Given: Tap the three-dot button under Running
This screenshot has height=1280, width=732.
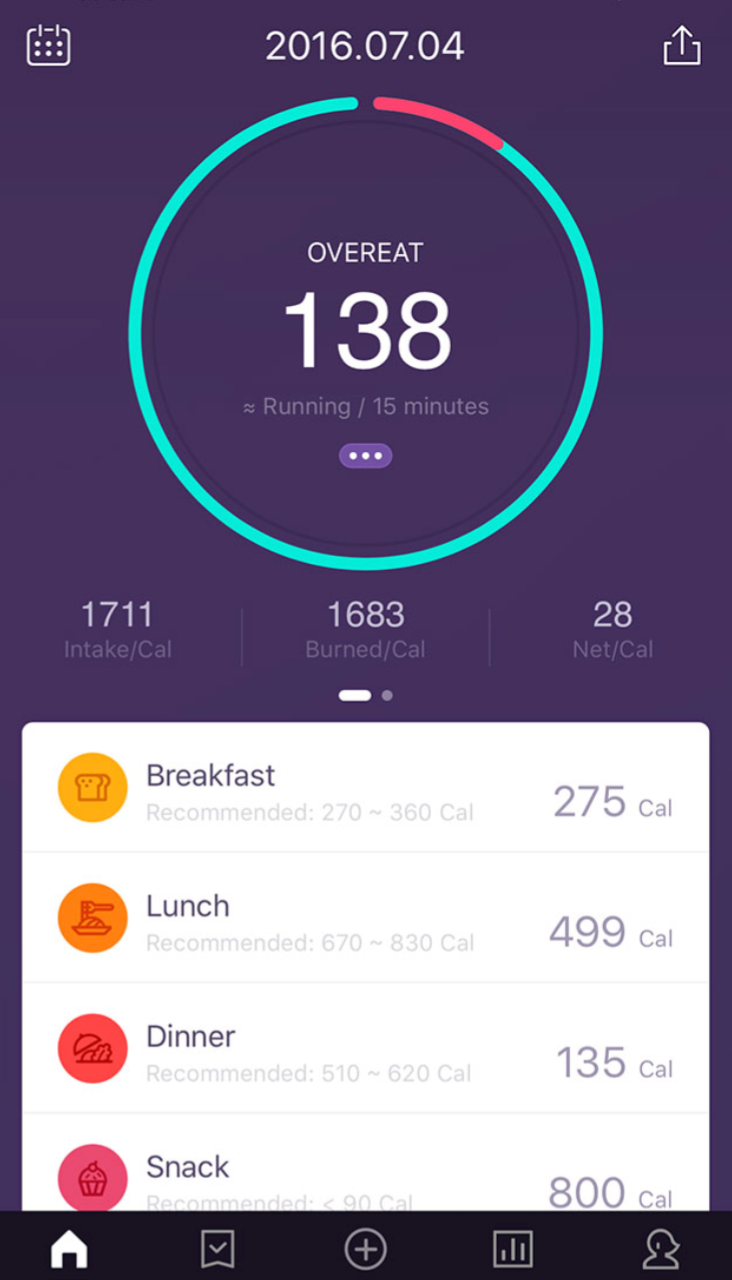Looking at the screenshot, I should click(365, 456).
